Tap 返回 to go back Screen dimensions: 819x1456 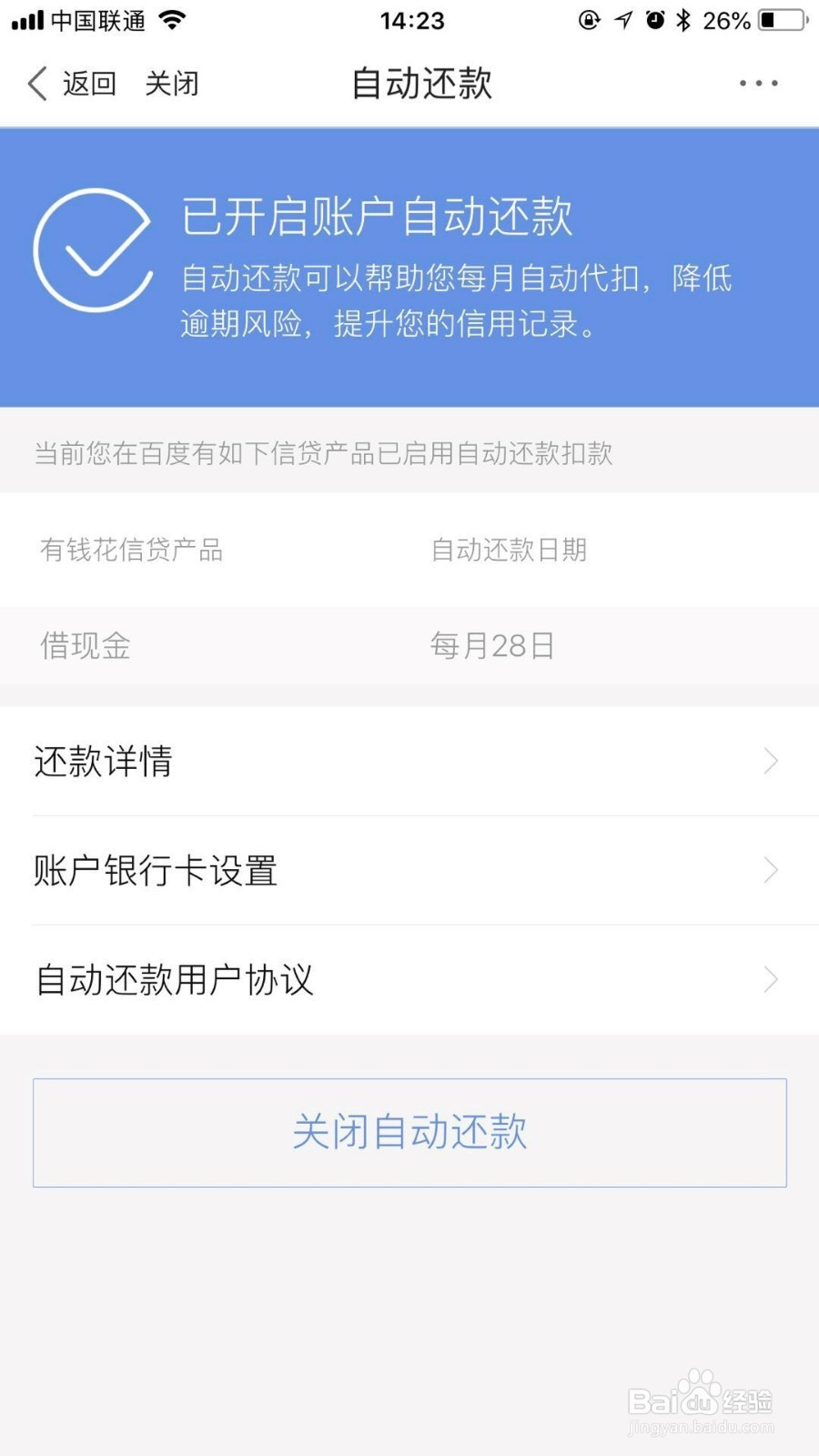(88, 84)
